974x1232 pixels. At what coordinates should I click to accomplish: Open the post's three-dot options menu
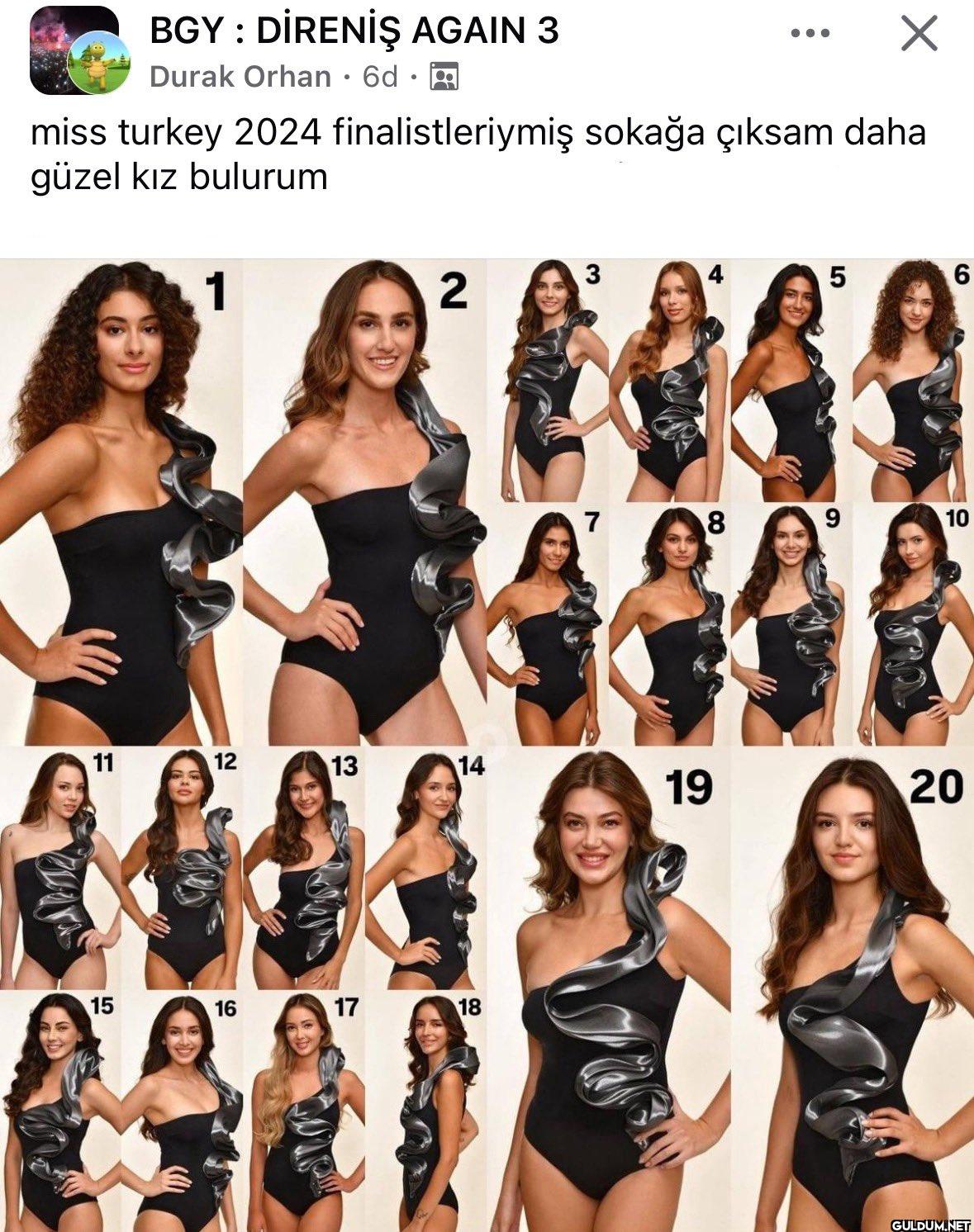tap(809, 34)
